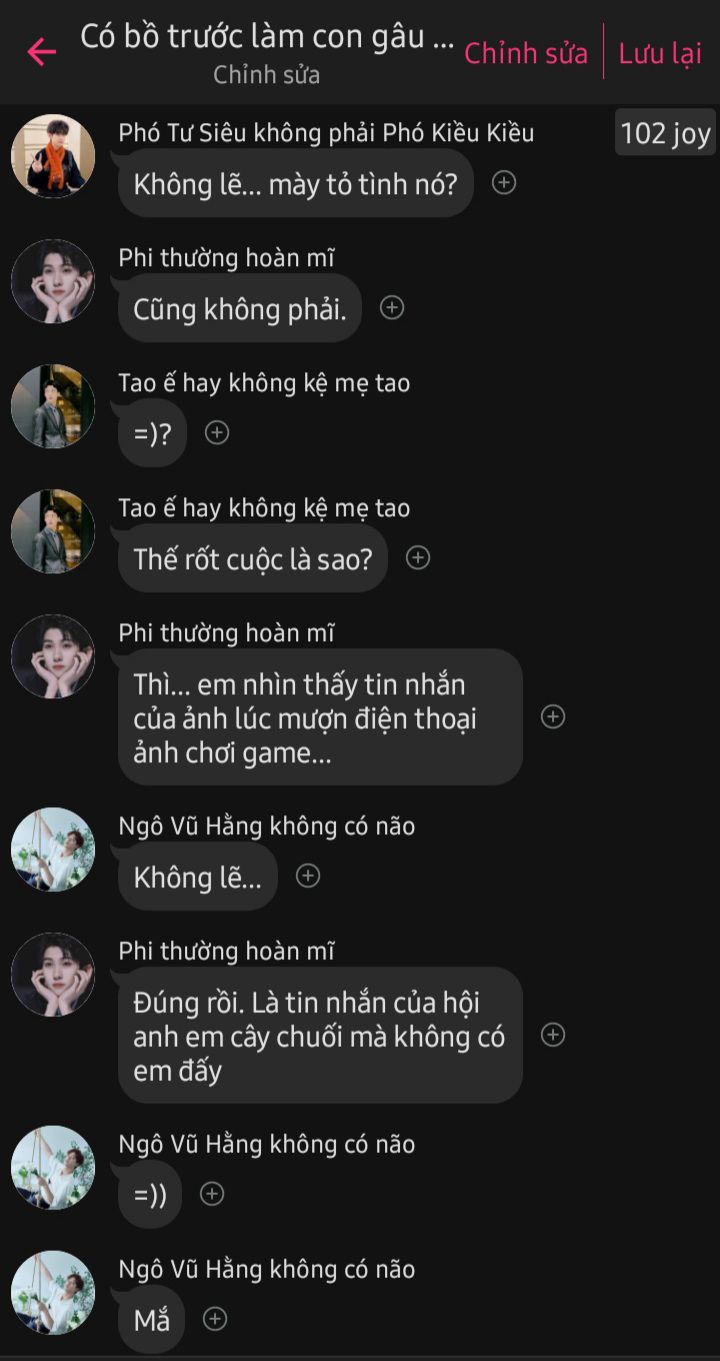Image resolution: width=720 pixels, height=1361 pixels.
Task: Select the bubble "Thế rốt cuộc là sao?"
Action: 252,559
